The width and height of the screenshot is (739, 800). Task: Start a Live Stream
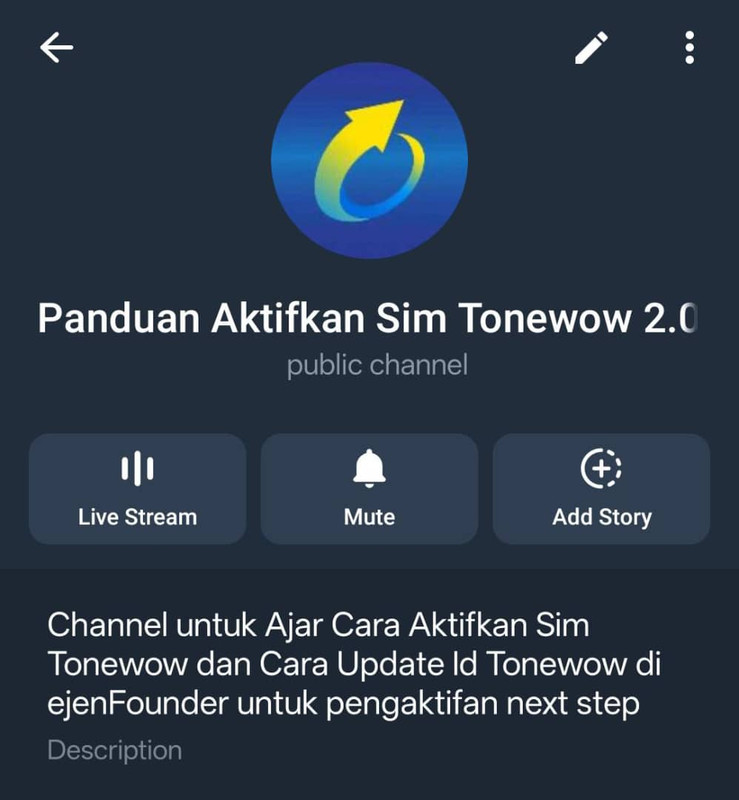tap(137, 488)
